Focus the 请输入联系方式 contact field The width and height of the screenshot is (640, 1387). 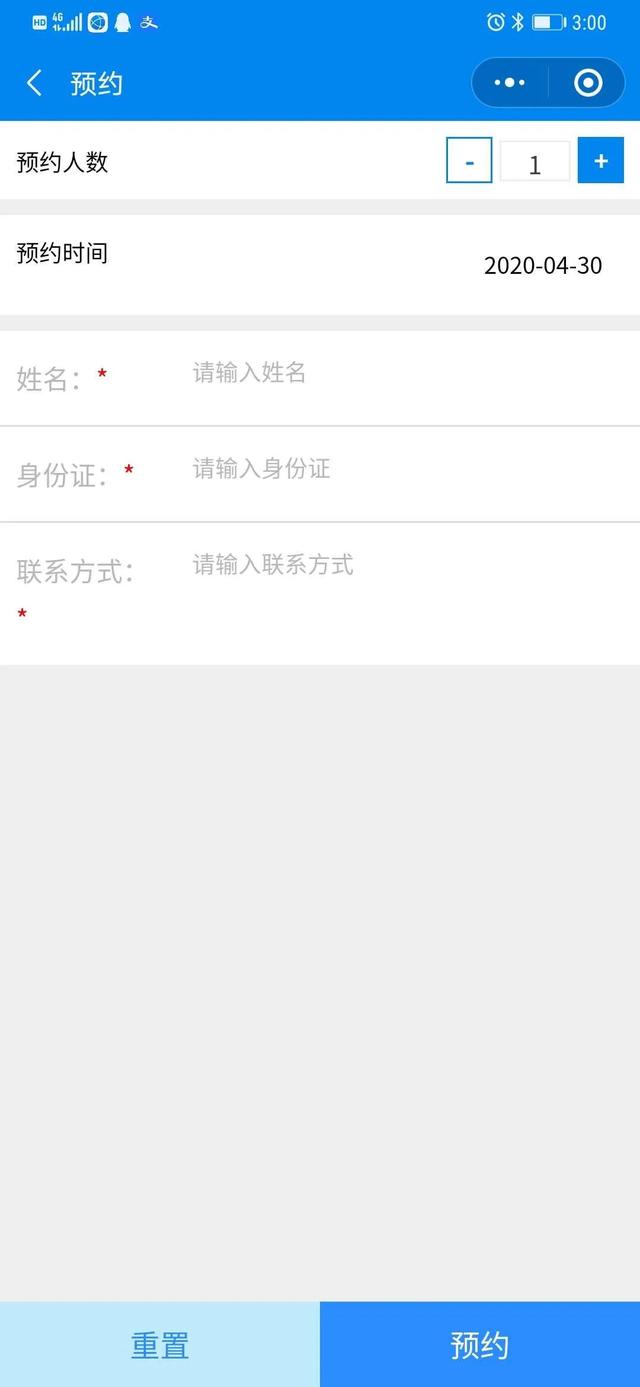point(400,565)
